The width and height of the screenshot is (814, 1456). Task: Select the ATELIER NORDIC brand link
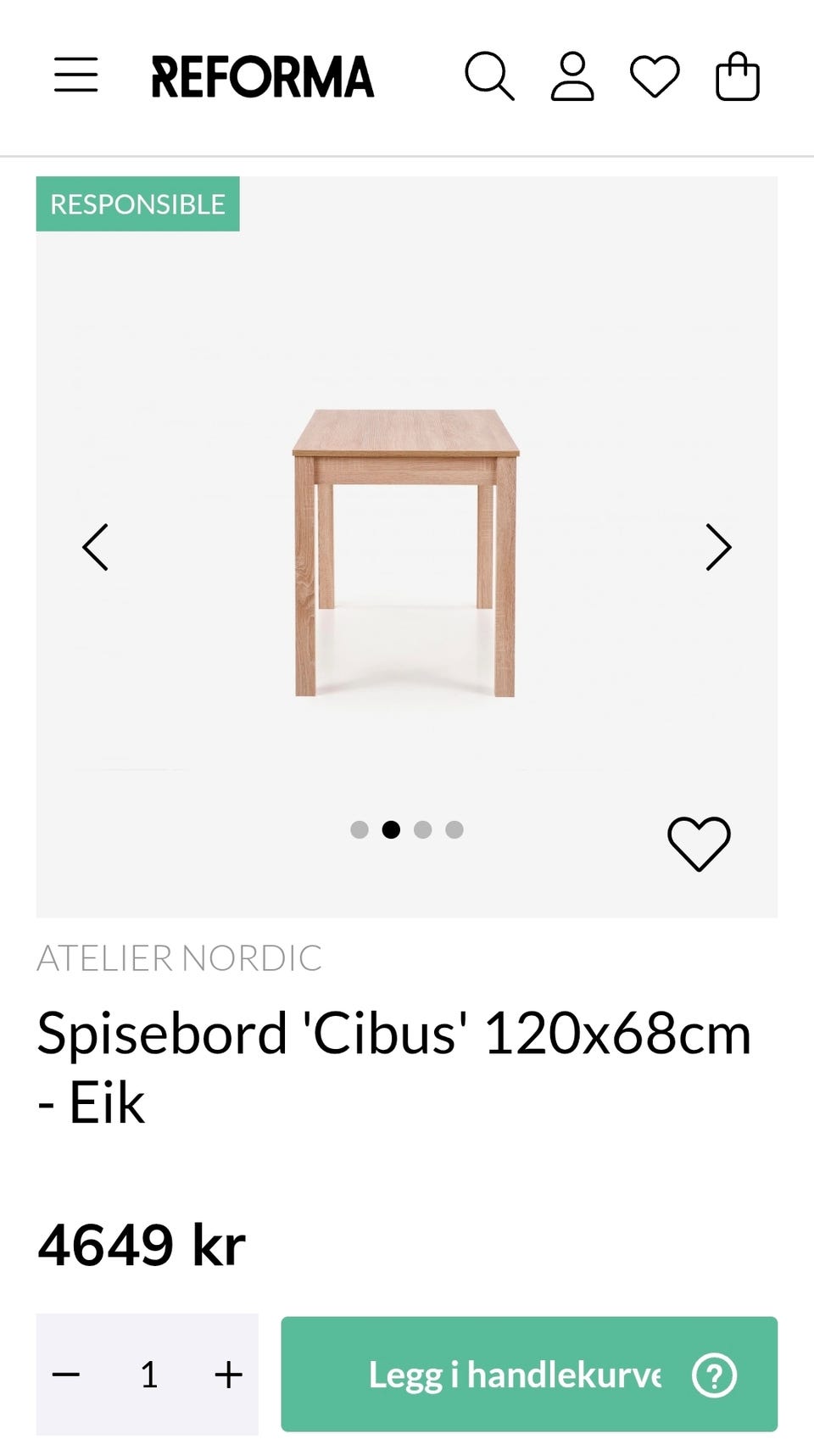pos(179,960)
